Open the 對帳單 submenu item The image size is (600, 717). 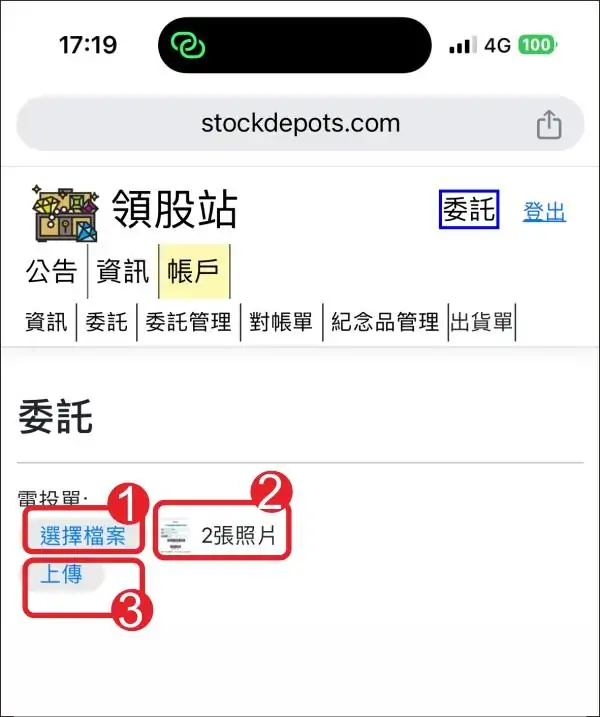point(281,322)
